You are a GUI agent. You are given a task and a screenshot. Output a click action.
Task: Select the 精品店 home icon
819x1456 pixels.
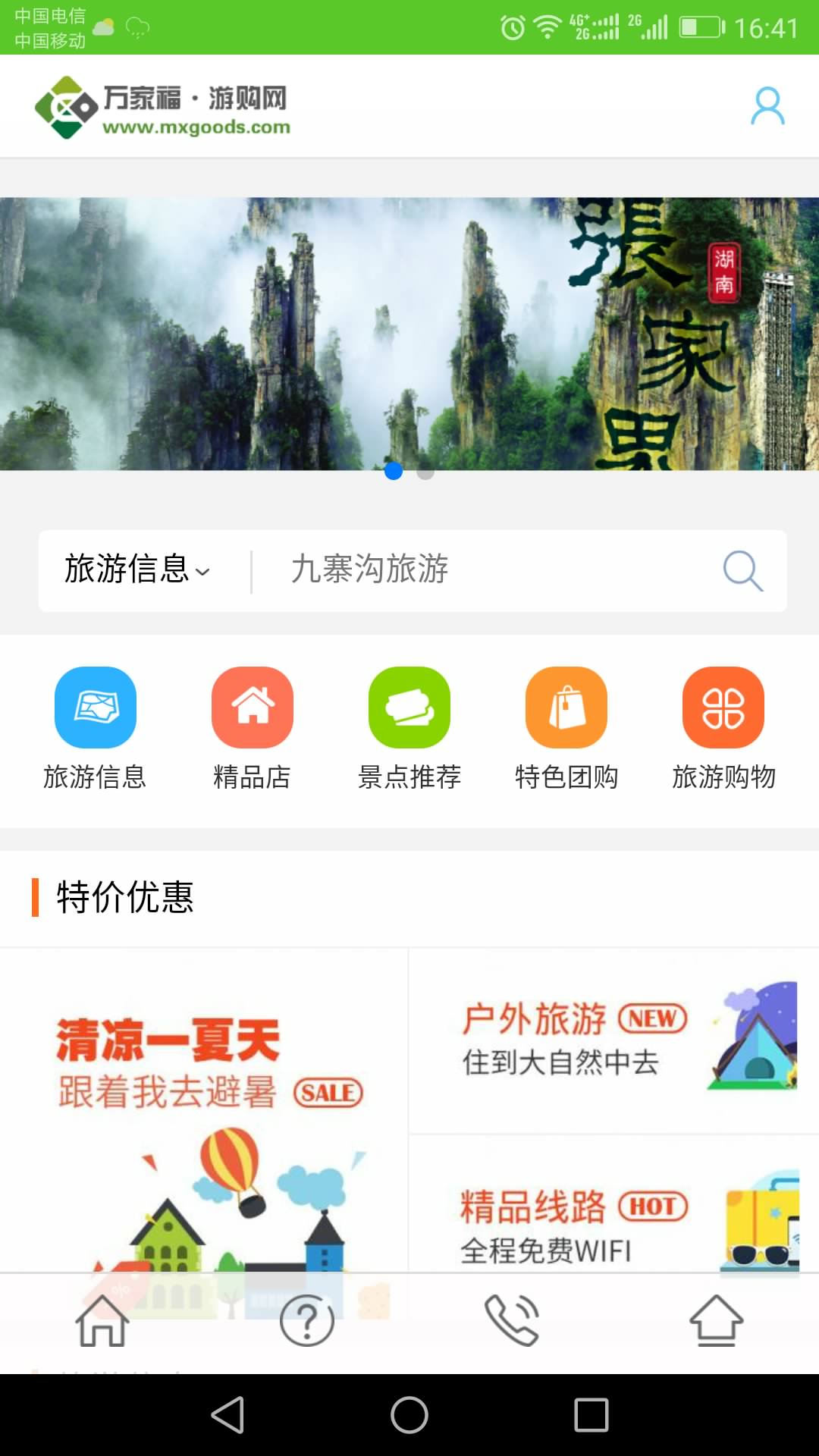point(253,707)
